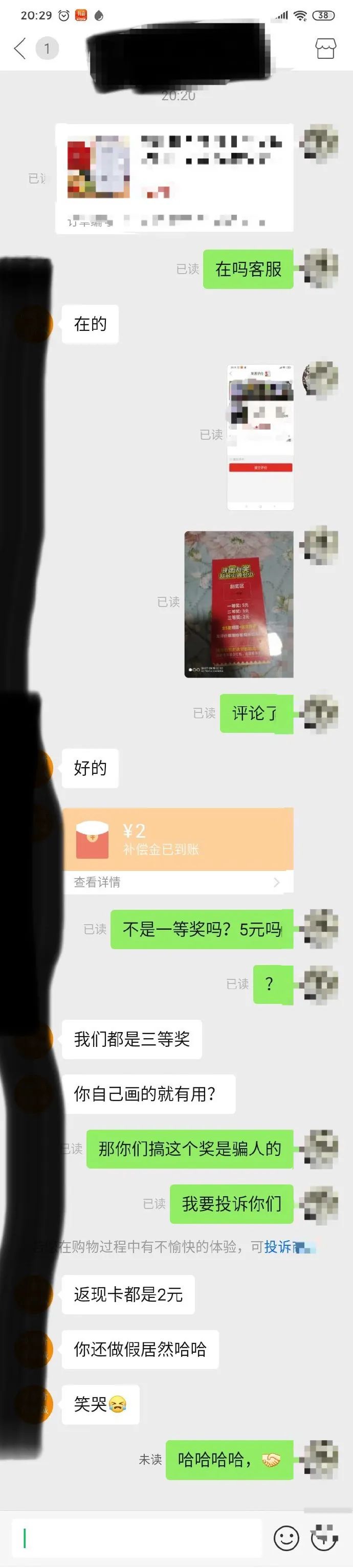Go back using the top-left arrow
Screen dimensions: 353x1568
tap(20, 48)
